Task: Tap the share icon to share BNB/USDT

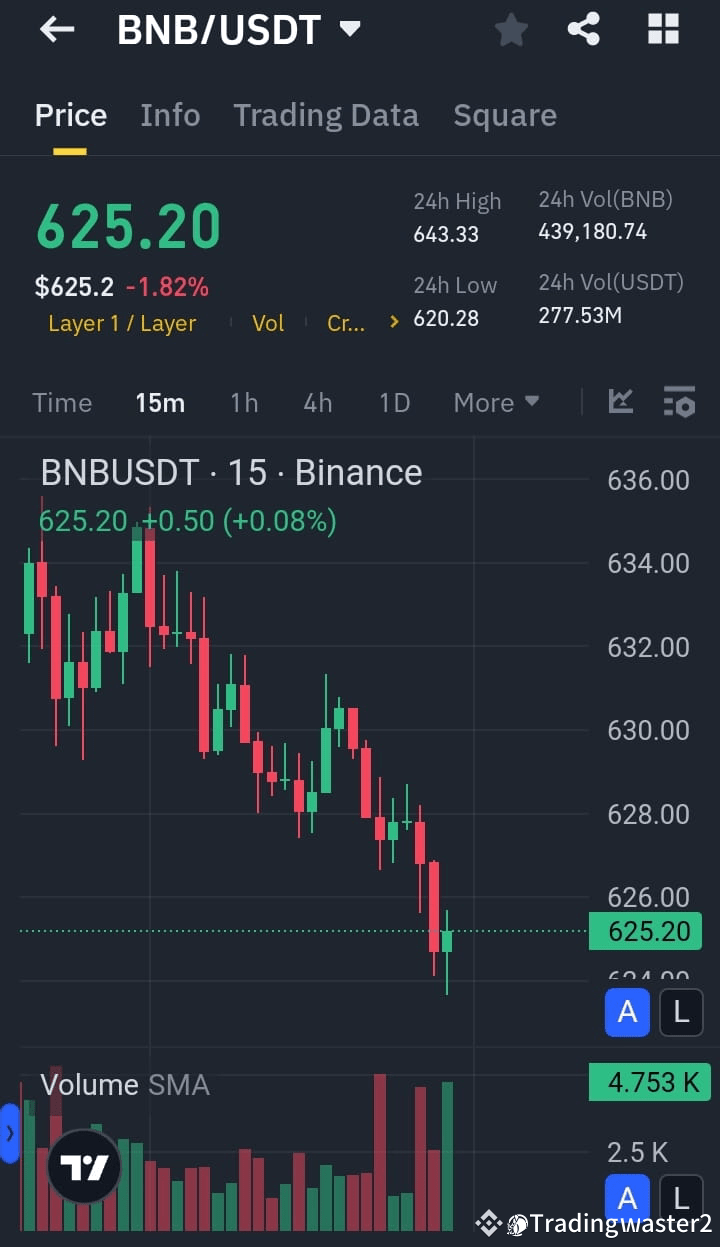Action: tap(584, 29)
